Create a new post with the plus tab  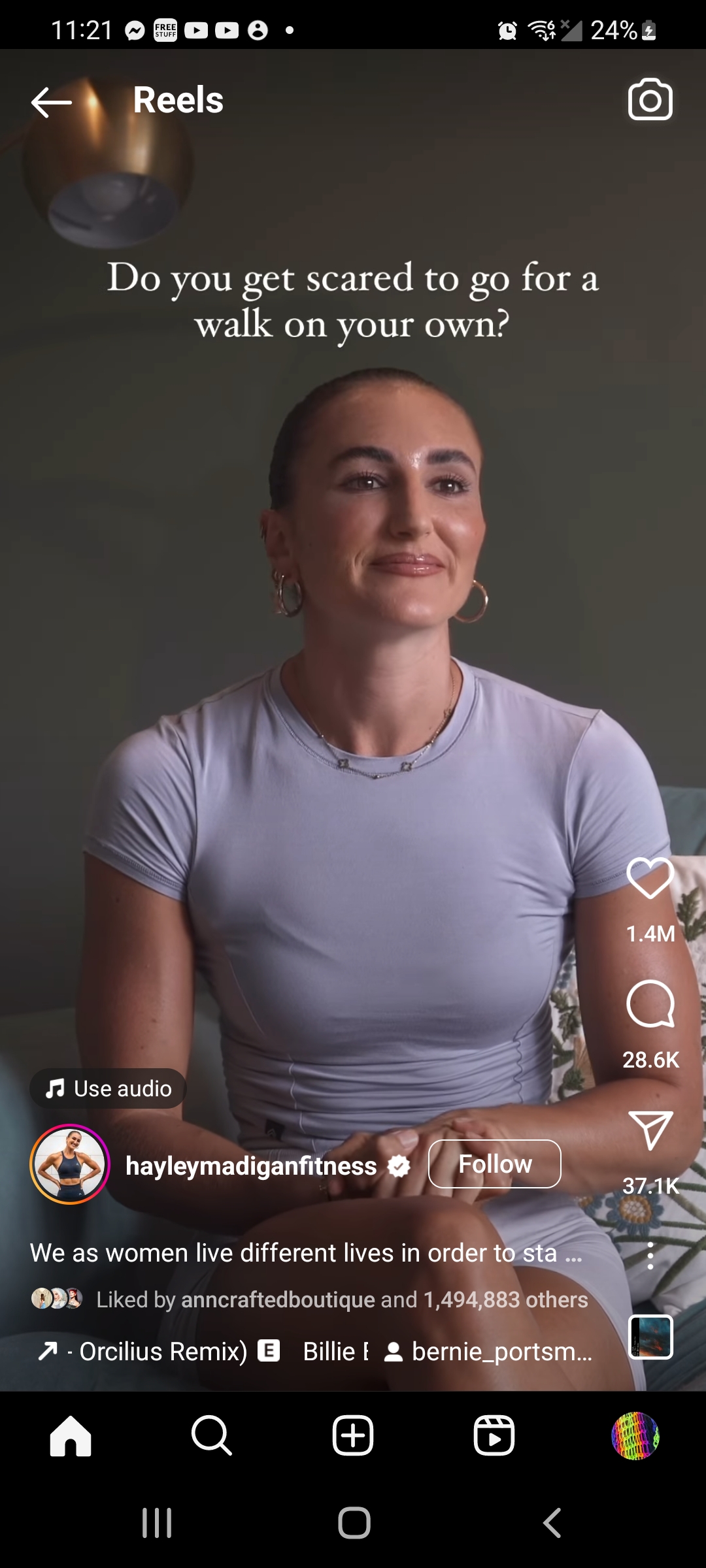(352, 1436)
